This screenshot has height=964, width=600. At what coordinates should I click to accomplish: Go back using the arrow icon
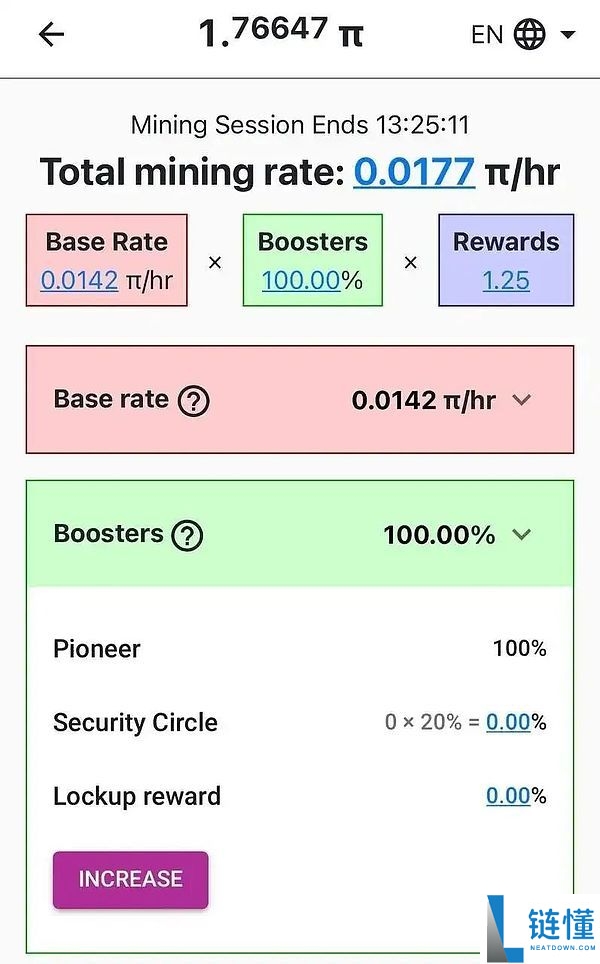pyautogui.click(x=51, y=35)
